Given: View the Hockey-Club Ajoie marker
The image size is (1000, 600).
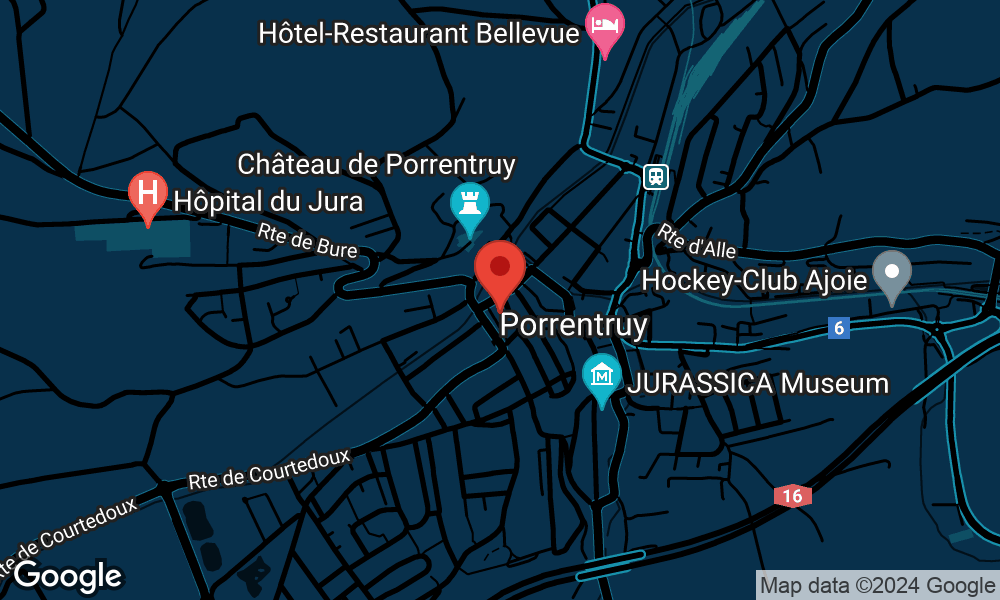Looking at the screenshot, I should point(891,272).
